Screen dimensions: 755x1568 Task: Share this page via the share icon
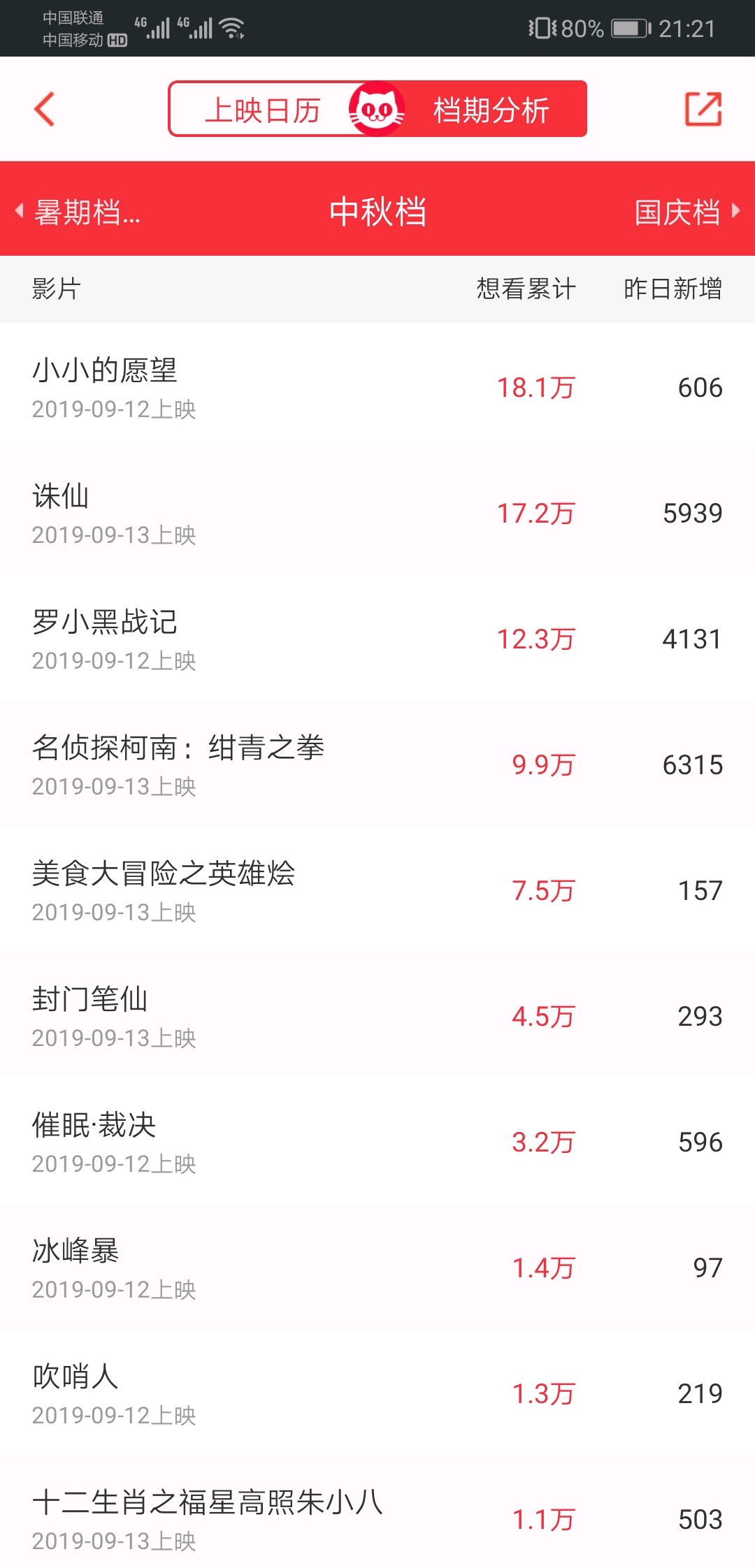(x=703, y=109)
